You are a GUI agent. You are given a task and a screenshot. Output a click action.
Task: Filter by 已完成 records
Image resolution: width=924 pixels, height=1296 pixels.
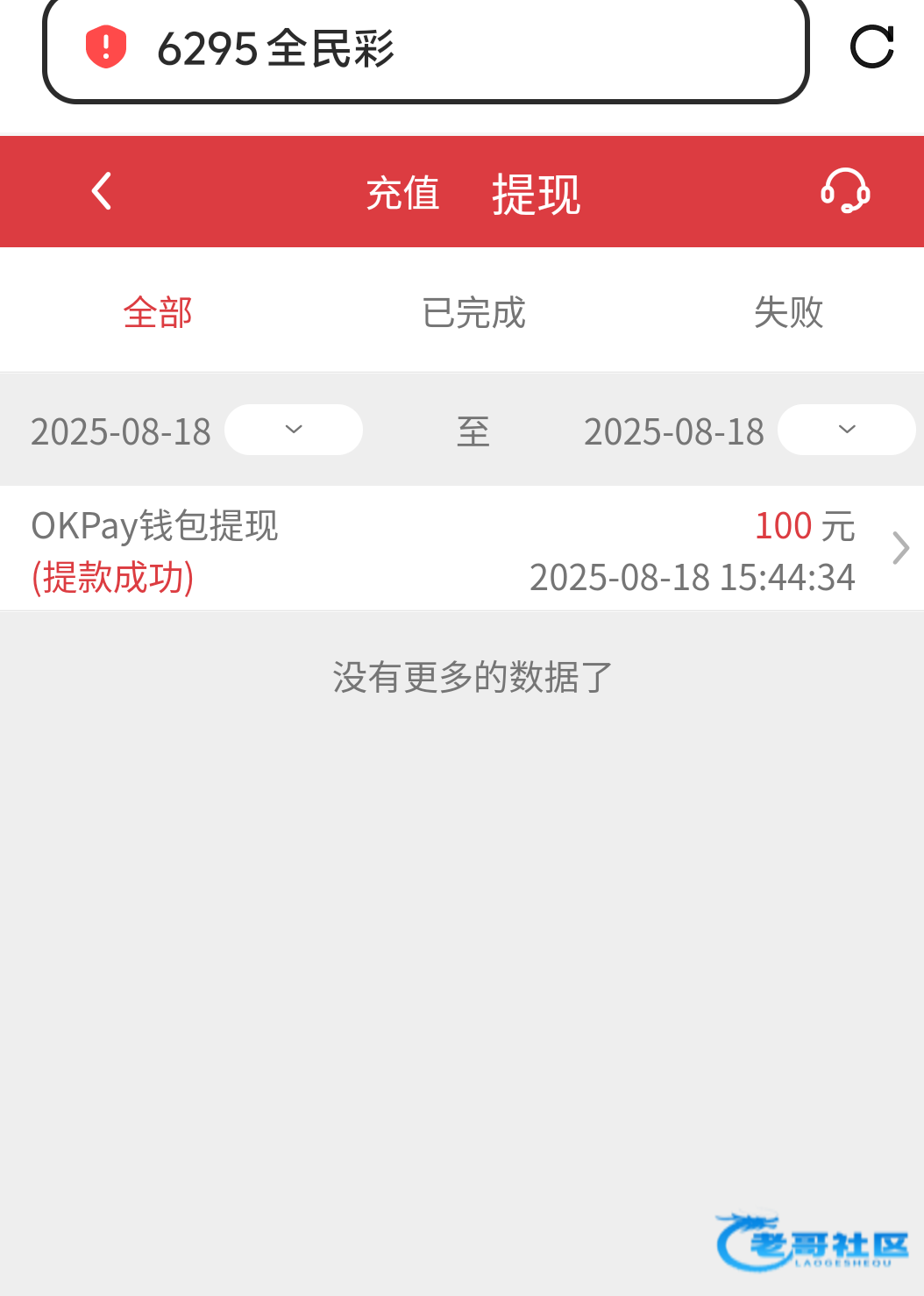473,312
